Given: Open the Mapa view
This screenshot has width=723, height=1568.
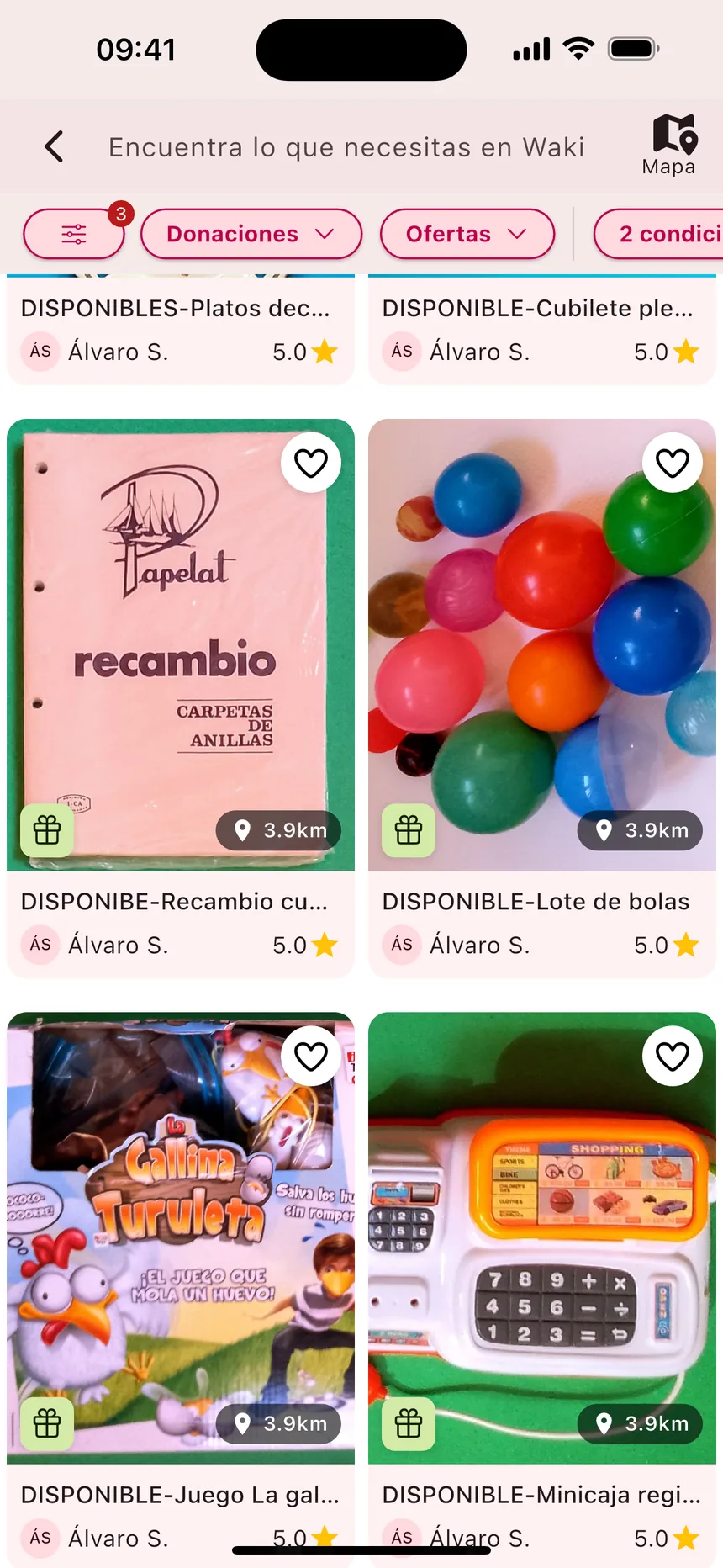Looking at the screenshot, I should tap(669, 146).
